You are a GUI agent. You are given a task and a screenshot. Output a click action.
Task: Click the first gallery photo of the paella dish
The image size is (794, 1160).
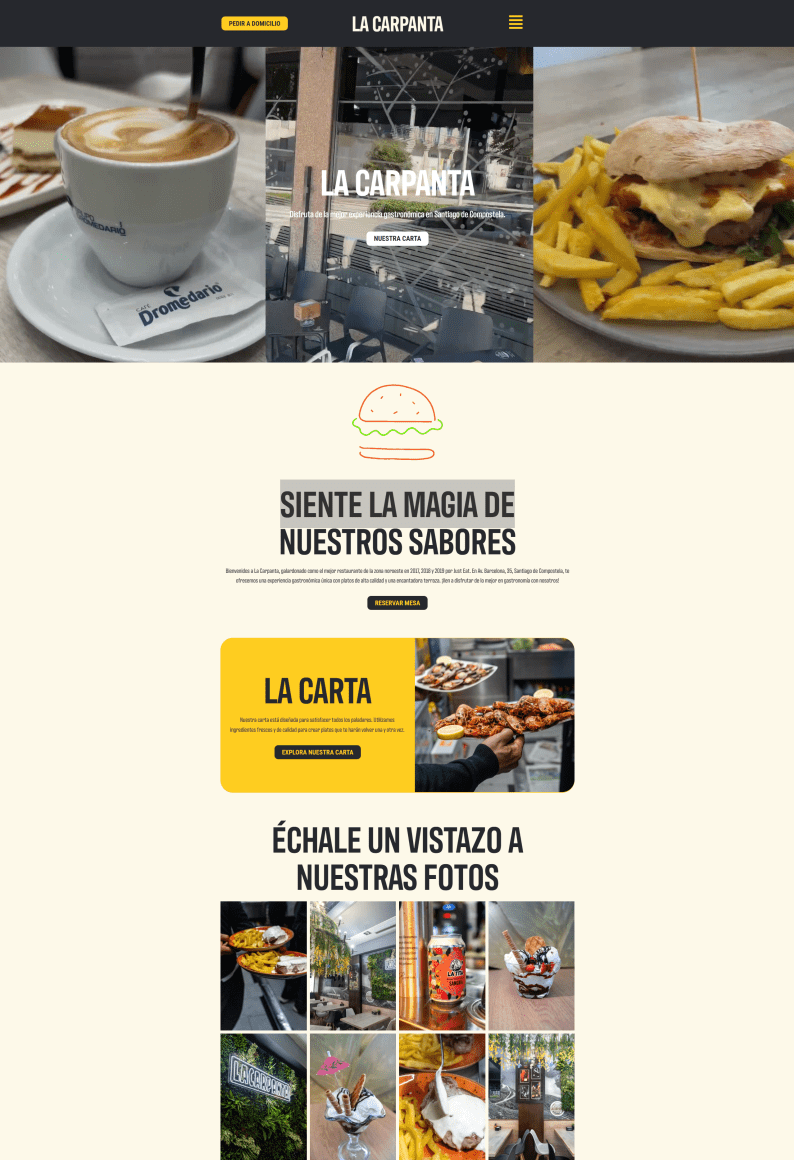263,965
